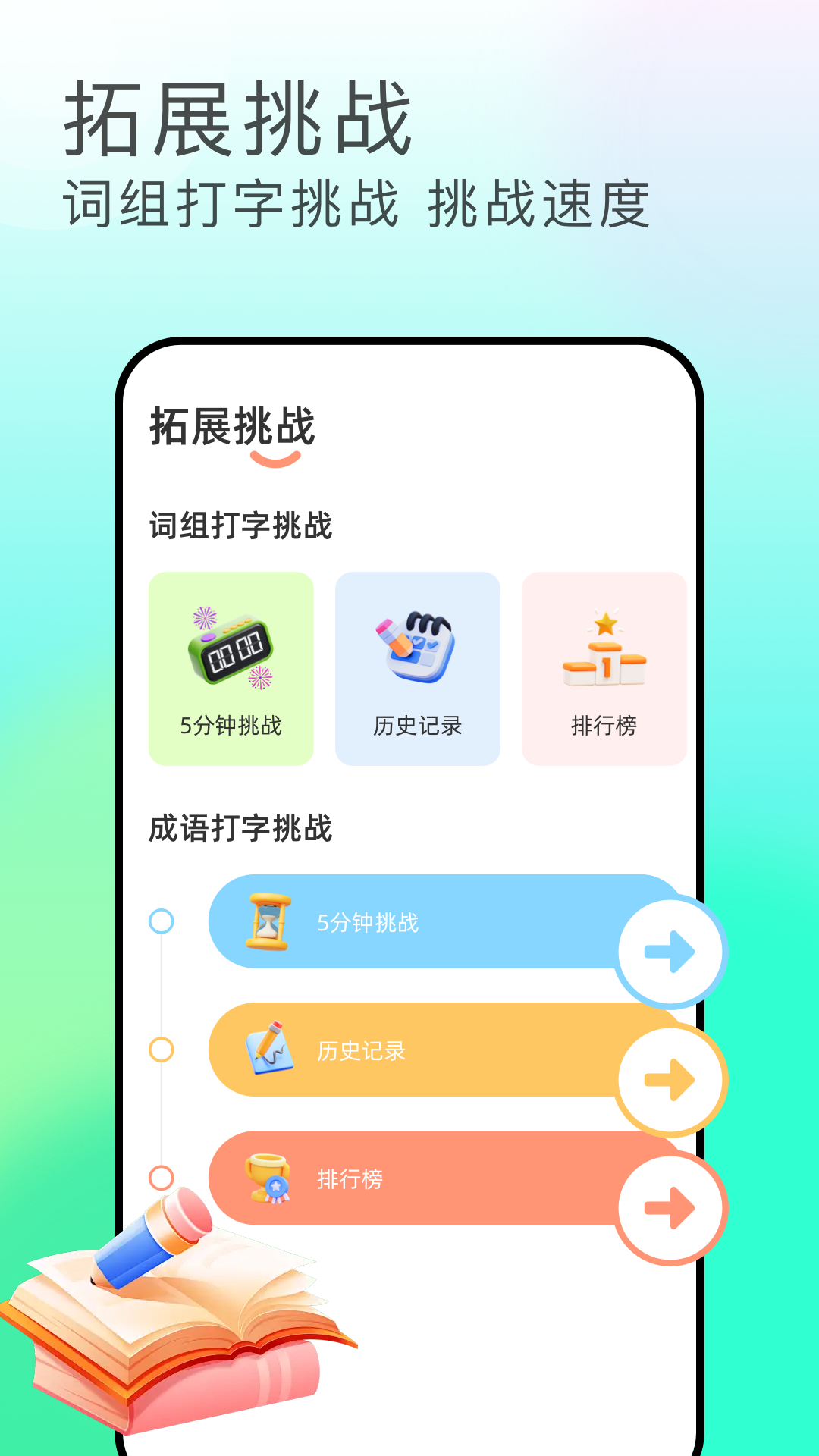Click the blue arrow next to 5分钟挑战
Screen dimensions: 819x1456
(x=670, y=952)
